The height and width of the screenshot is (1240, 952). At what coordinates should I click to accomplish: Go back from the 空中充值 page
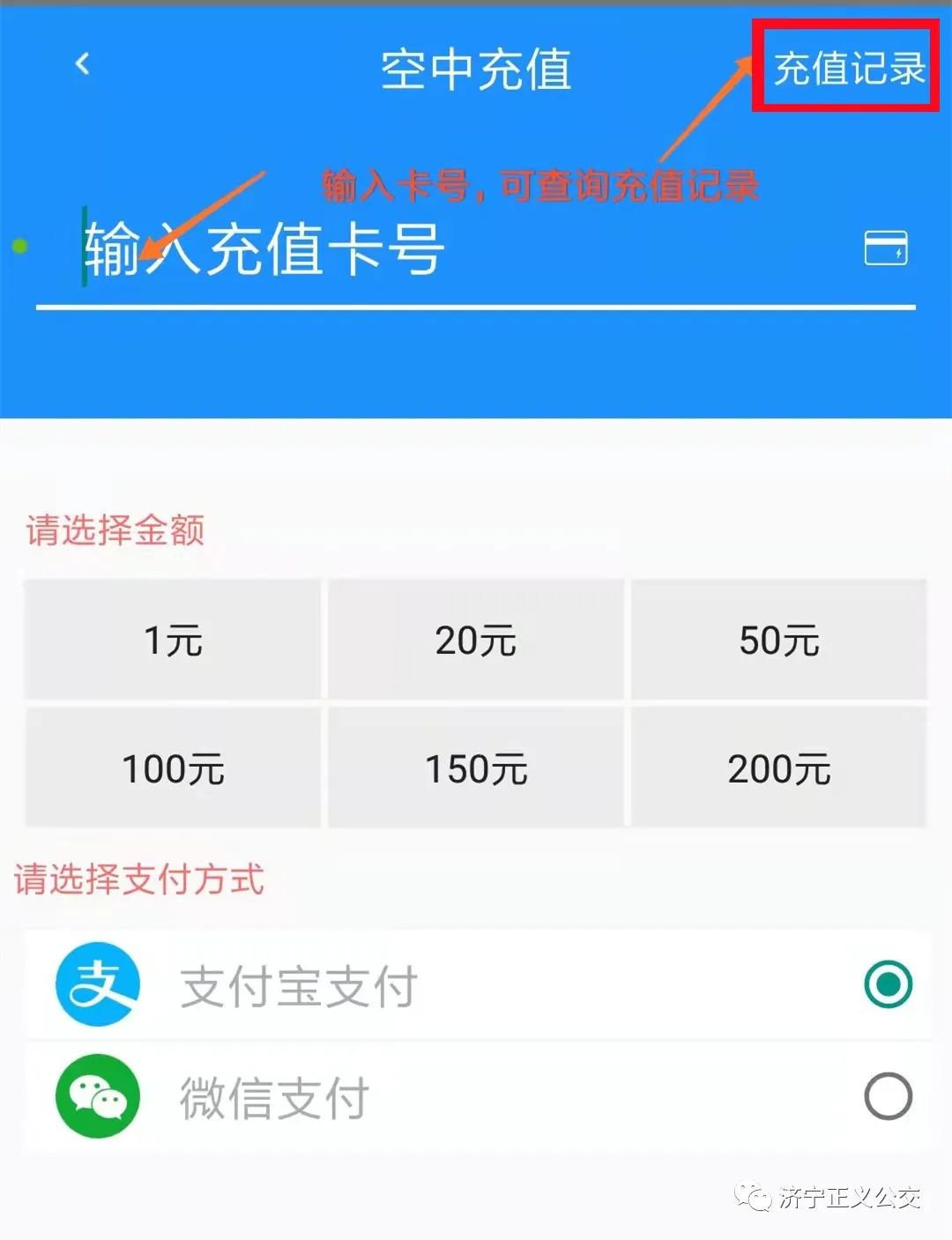[83, 63]
